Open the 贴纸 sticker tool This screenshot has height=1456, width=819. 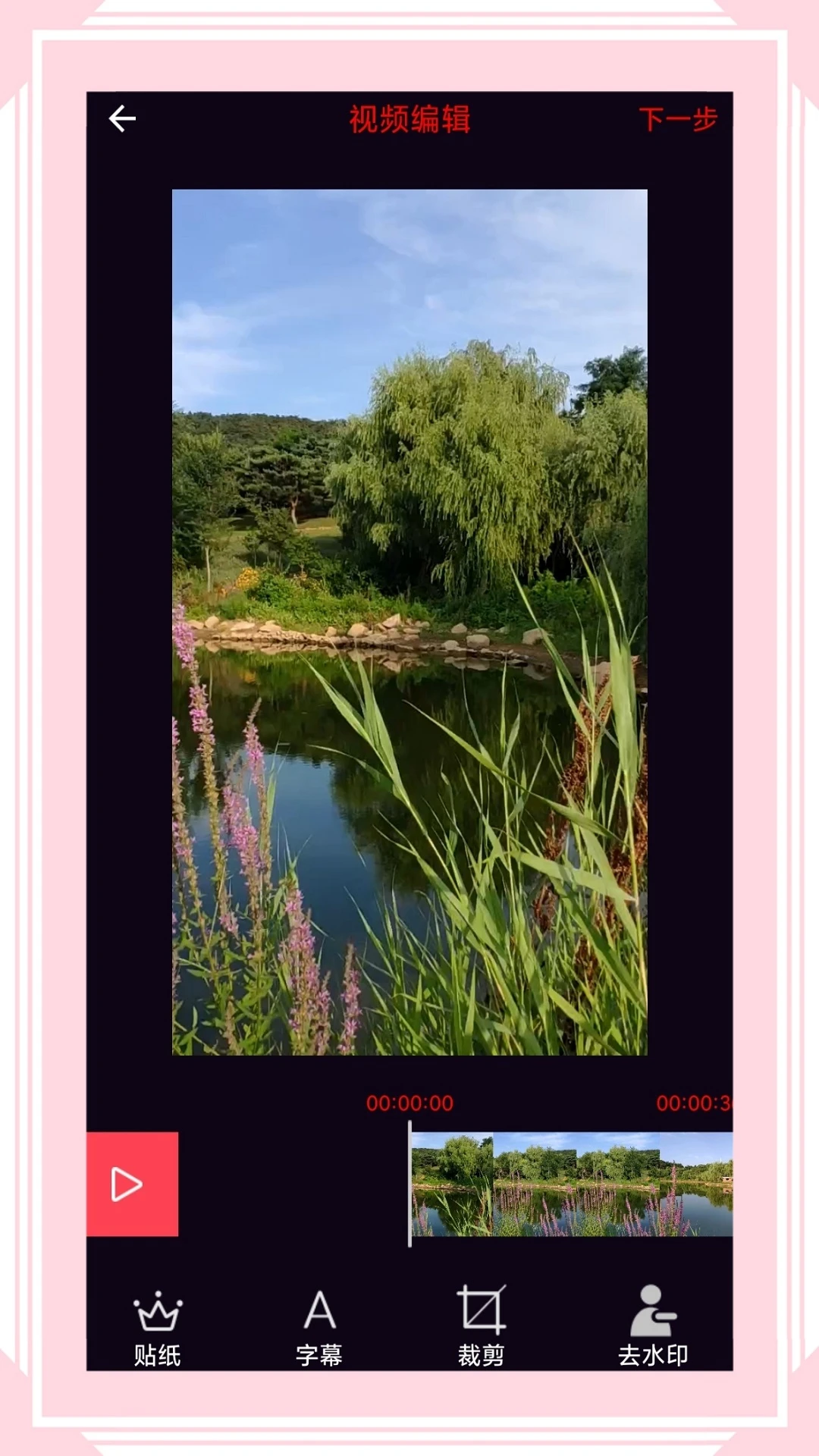tap(158, 1327)
